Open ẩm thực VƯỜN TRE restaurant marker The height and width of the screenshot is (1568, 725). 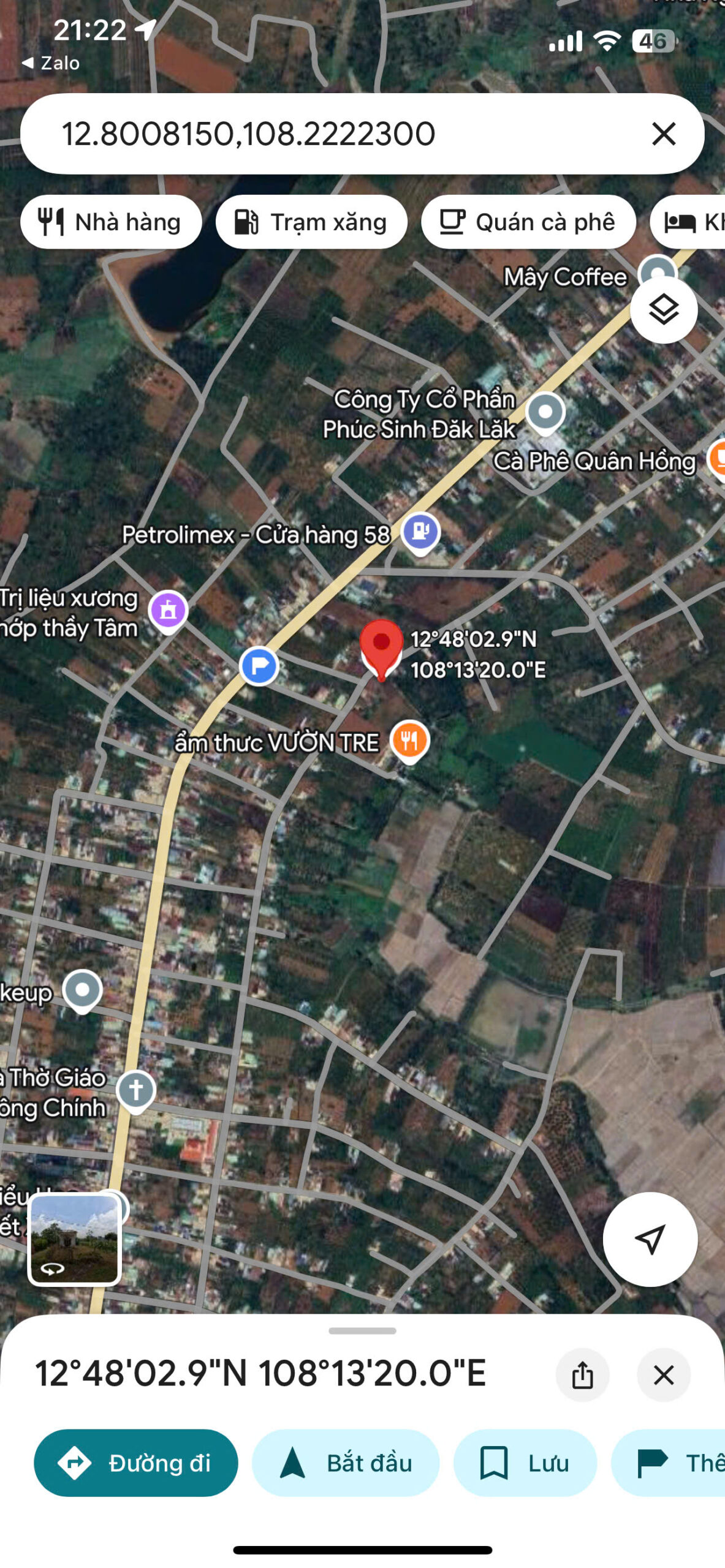point(409,740)
